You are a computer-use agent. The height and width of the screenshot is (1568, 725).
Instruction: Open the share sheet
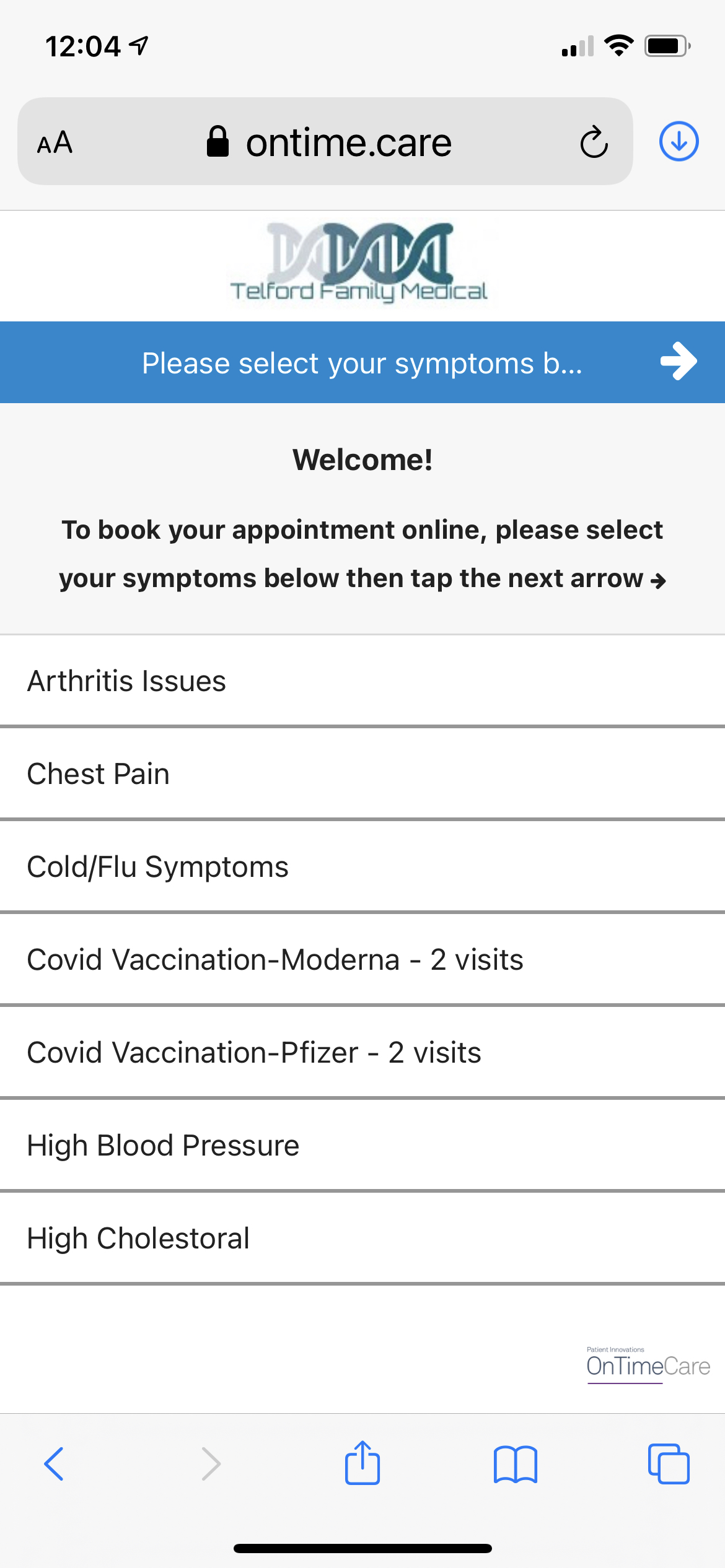[362, 1463]
